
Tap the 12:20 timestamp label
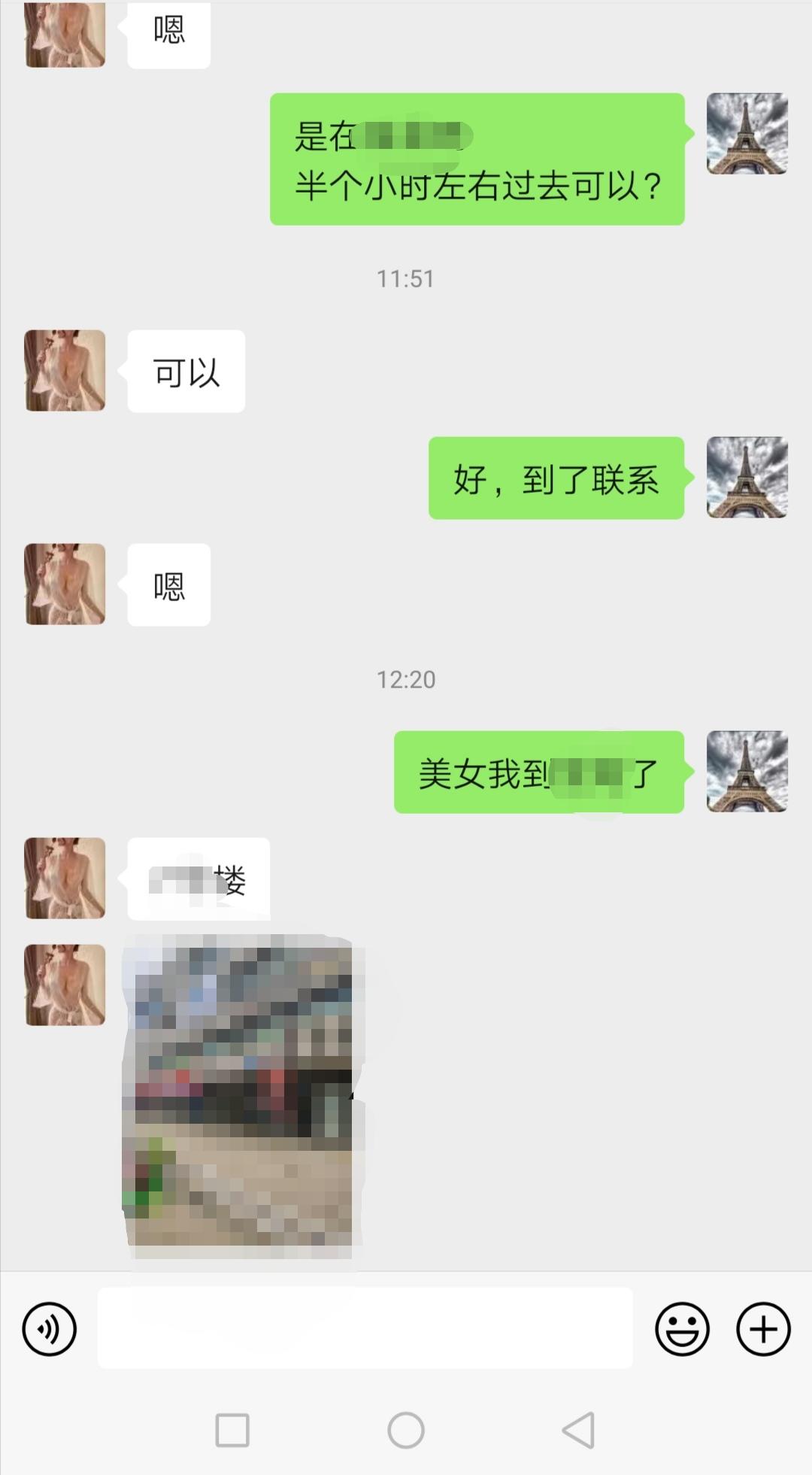[x=404, y=678]
